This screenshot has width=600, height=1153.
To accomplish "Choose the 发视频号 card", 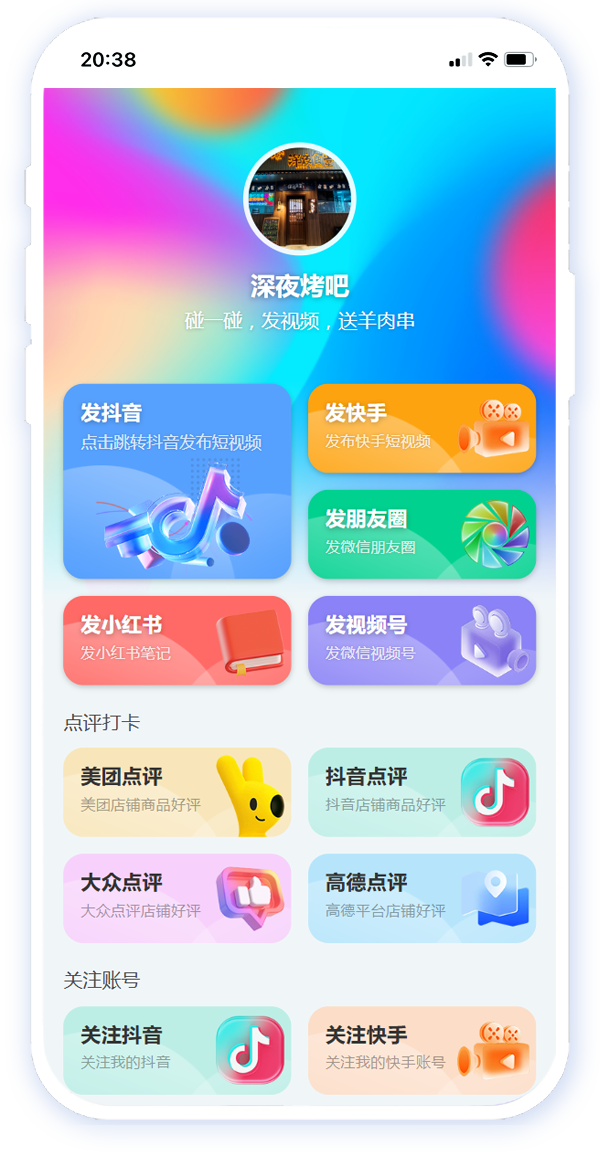I will pyautogui.click(x=421, y=640).
